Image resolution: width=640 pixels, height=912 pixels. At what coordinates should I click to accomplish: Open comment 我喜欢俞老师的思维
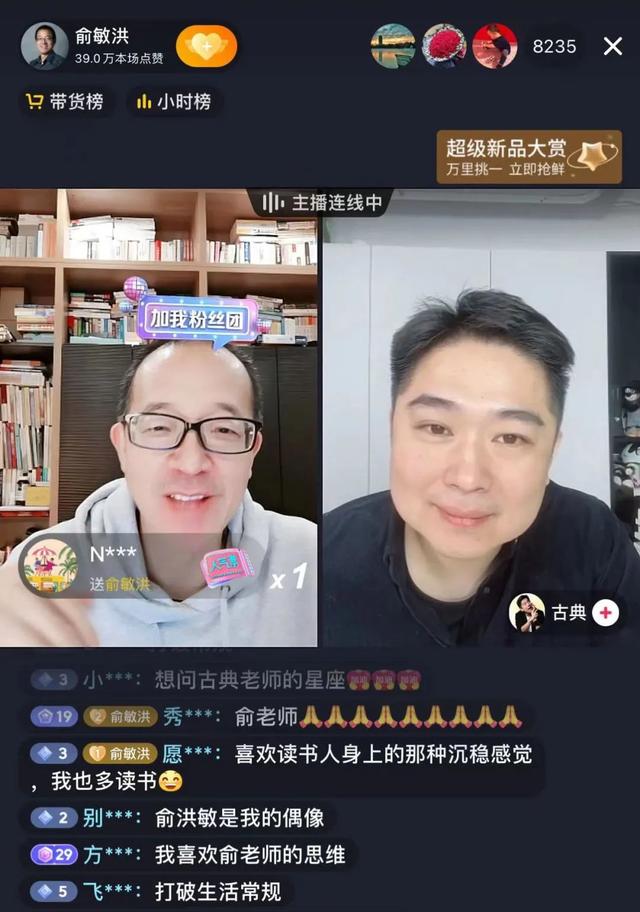click(250, 854)
